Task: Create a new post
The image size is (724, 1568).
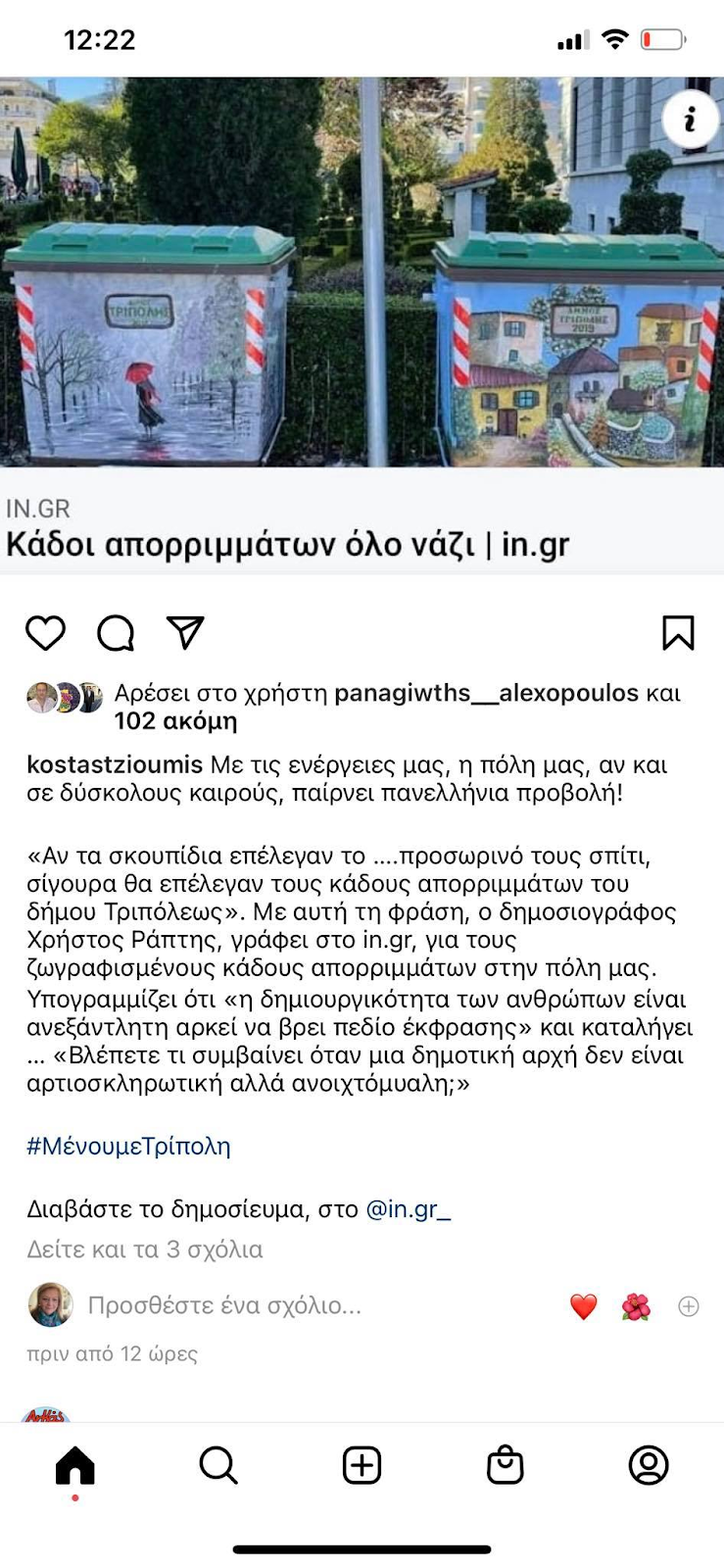Action: [x=362, y=1466]
